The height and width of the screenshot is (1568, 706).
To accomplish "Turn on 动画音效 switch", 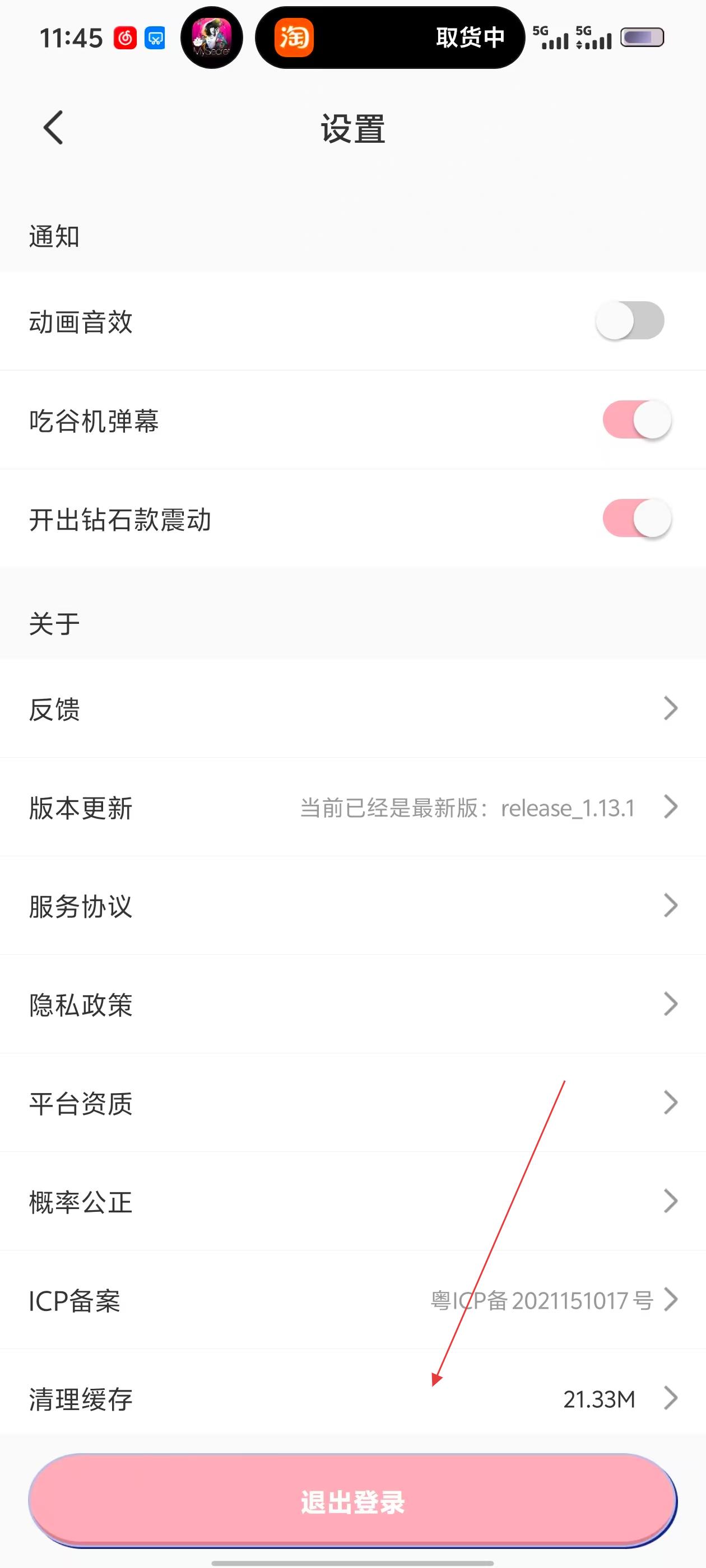I will tap(630, 321).
